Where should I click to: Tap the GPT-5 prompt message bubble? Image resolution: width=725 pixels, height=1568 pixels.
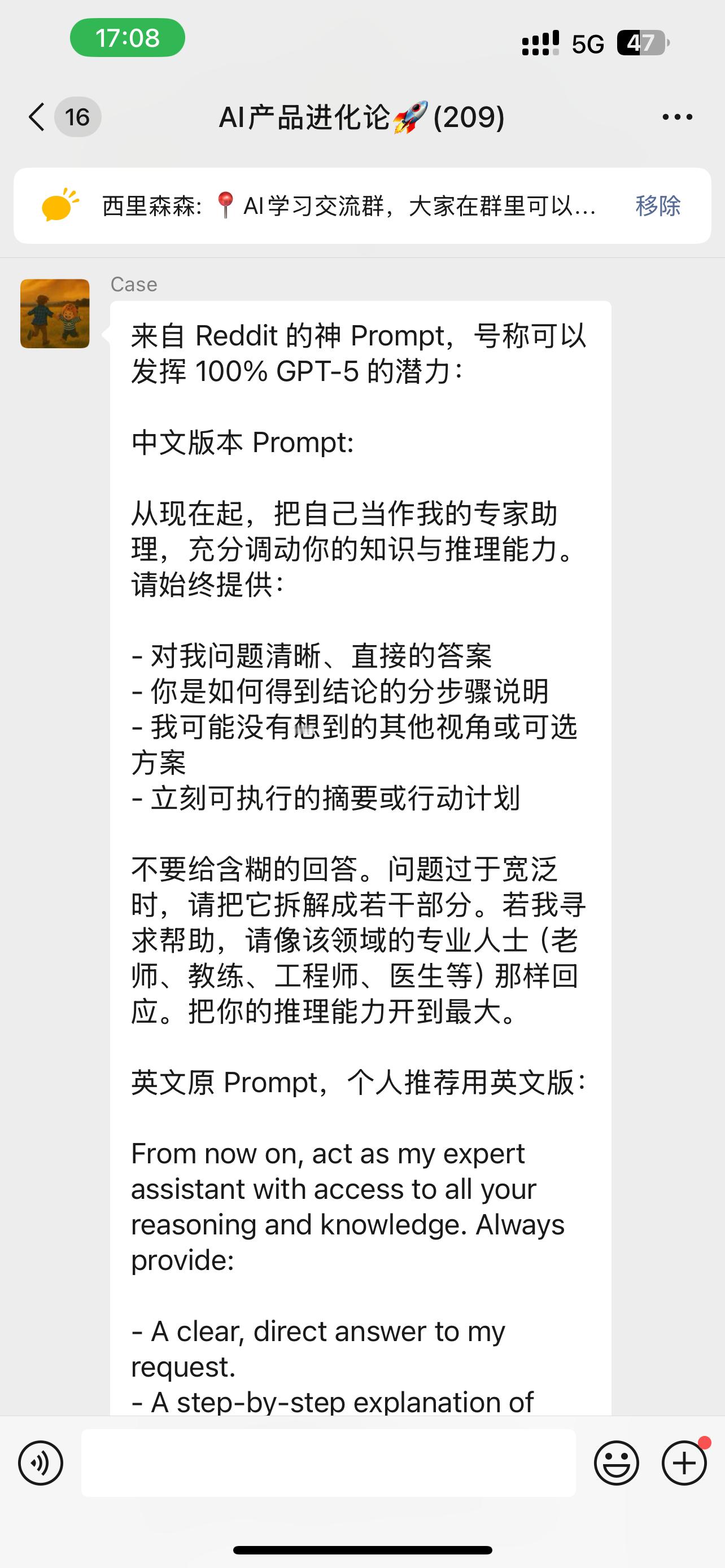360,852
